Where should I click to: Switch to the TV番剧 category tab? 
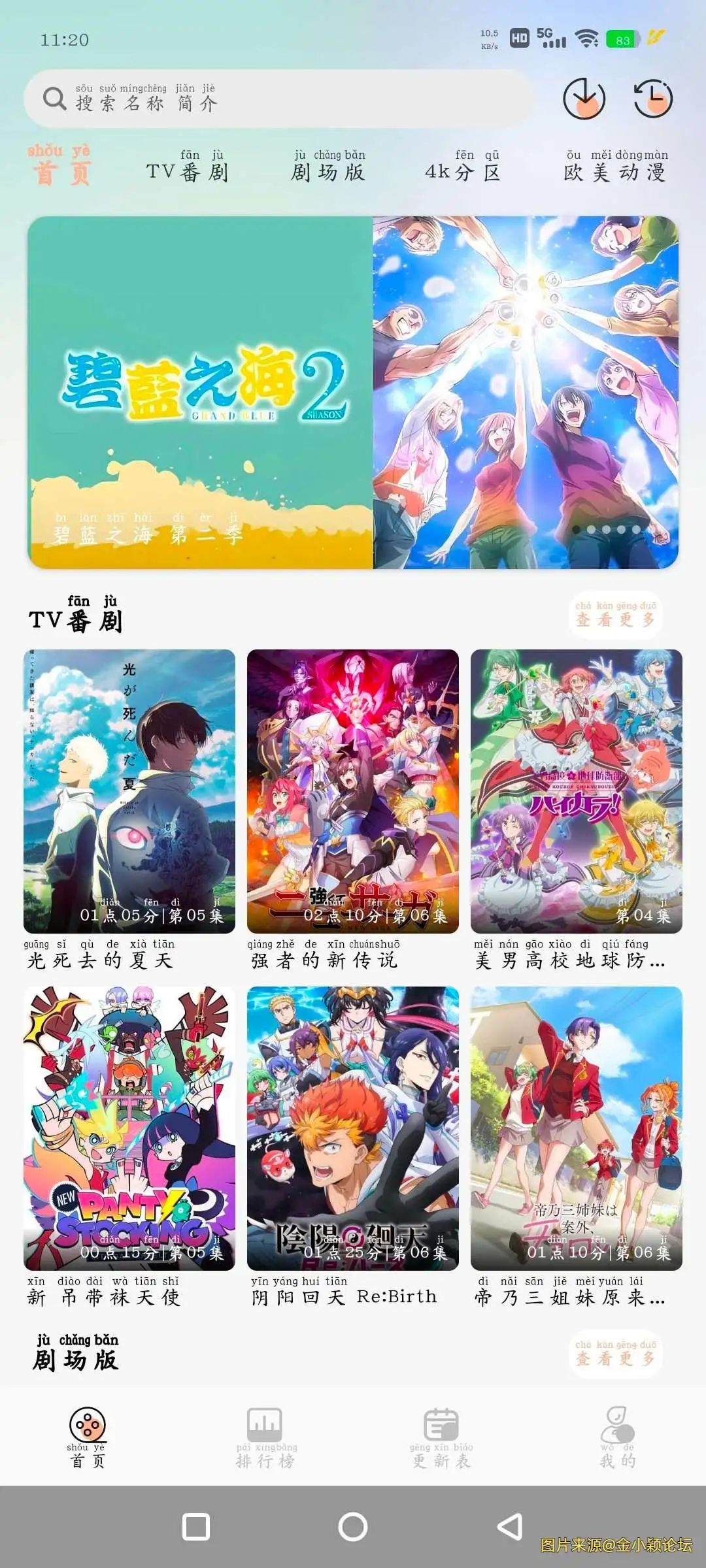coord(188,171)
